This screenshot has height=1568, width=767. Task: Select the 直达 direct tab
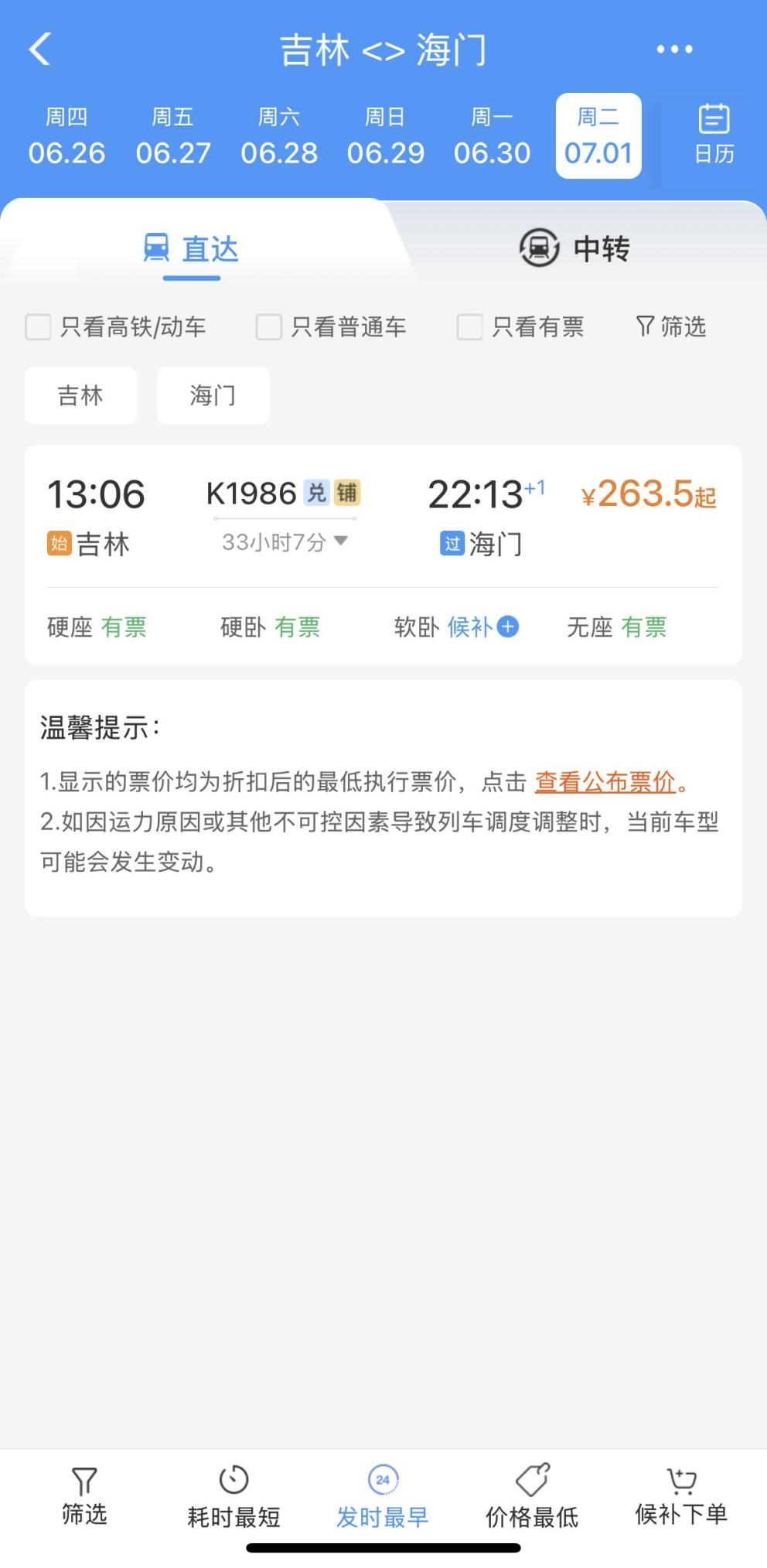point(191,249)
